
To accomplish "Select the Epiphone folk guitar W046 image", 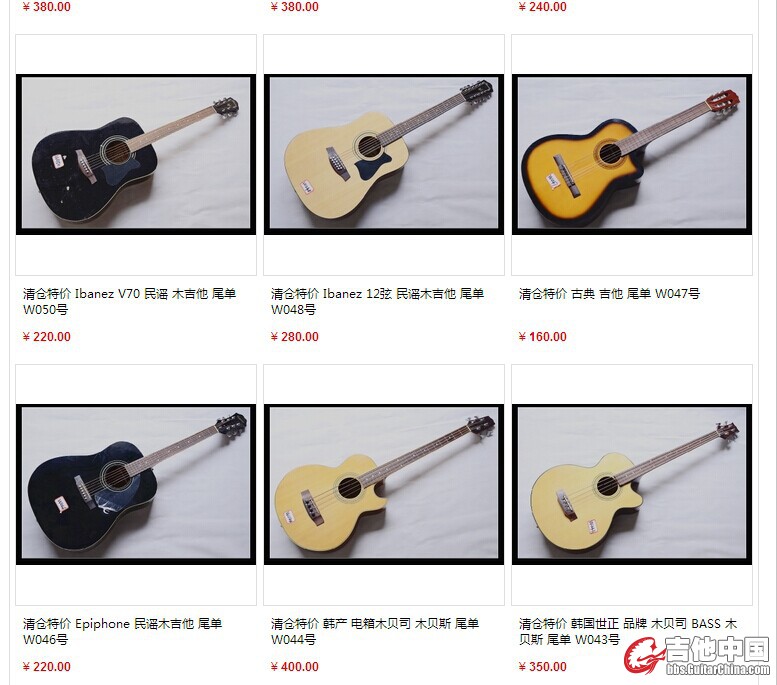I will pos(136,484).
